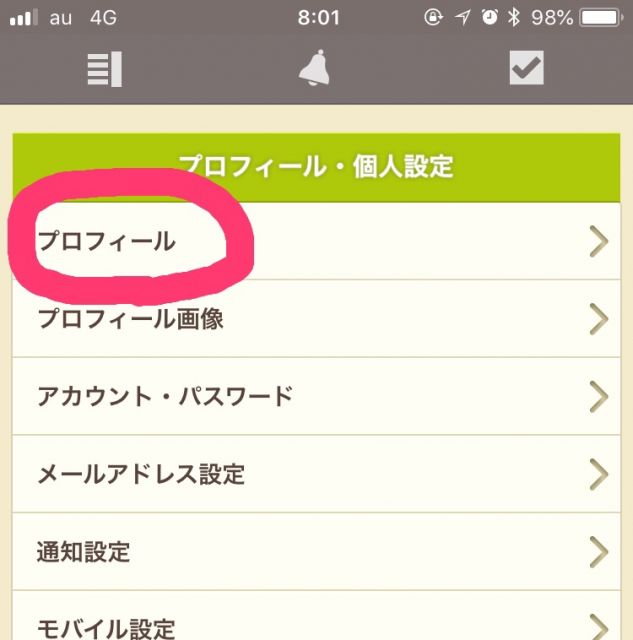Image resolution: width=633 pixels, height=640 pixels.
Task: Tap the 通知設定 row
Action: (316, 551)
